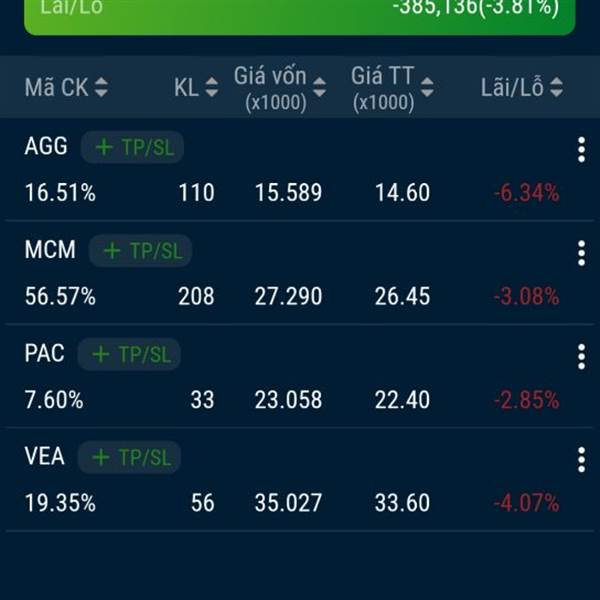Sort the list by KL quantity
Image resolution: width=600 pixels, height=600 pixels.
(196, 88)
